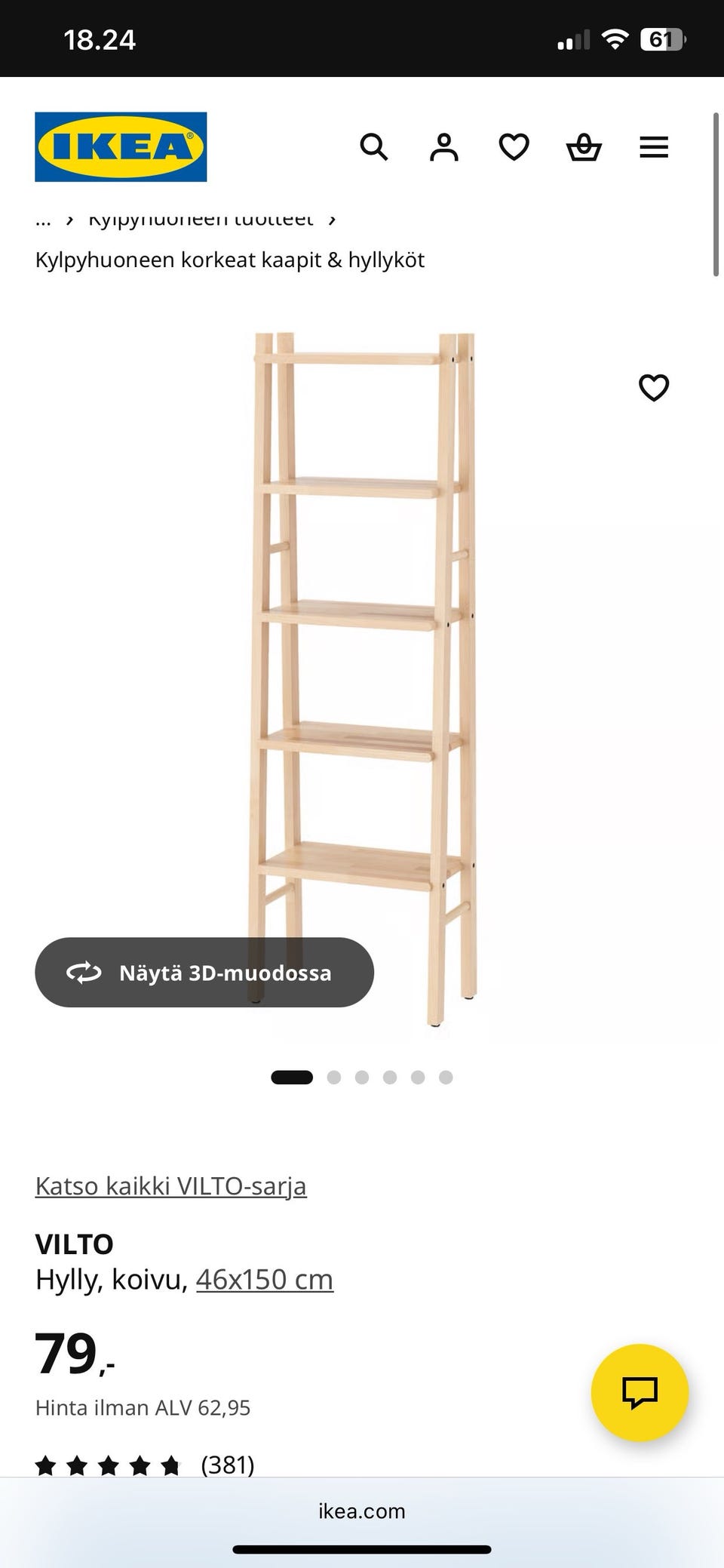Select the second image carousel dot
Viewport: 724px width, 1568px height.
point(334,1077)
